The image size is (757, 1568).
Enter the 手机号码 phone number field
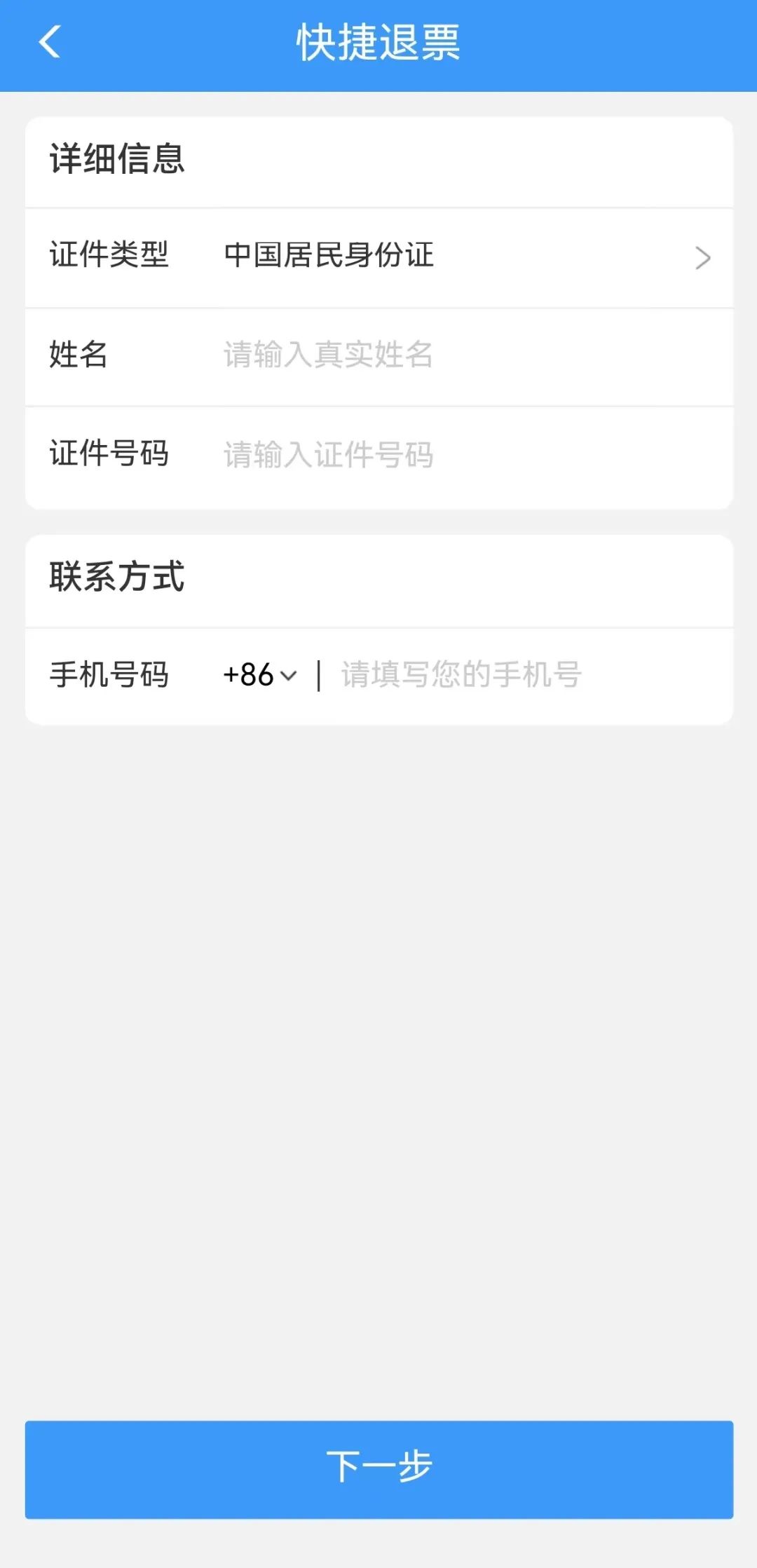pyautogui.click(x=526, y=675)
